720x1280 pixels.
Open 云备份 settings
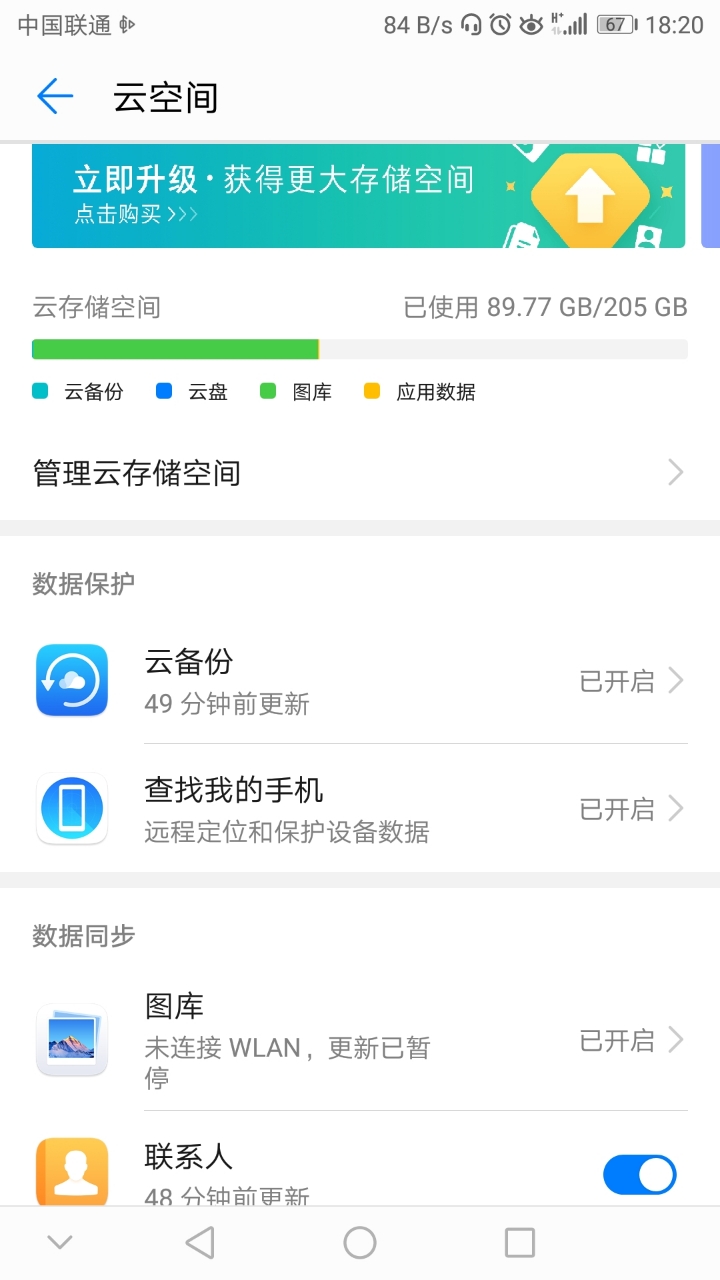click(360, 681)
